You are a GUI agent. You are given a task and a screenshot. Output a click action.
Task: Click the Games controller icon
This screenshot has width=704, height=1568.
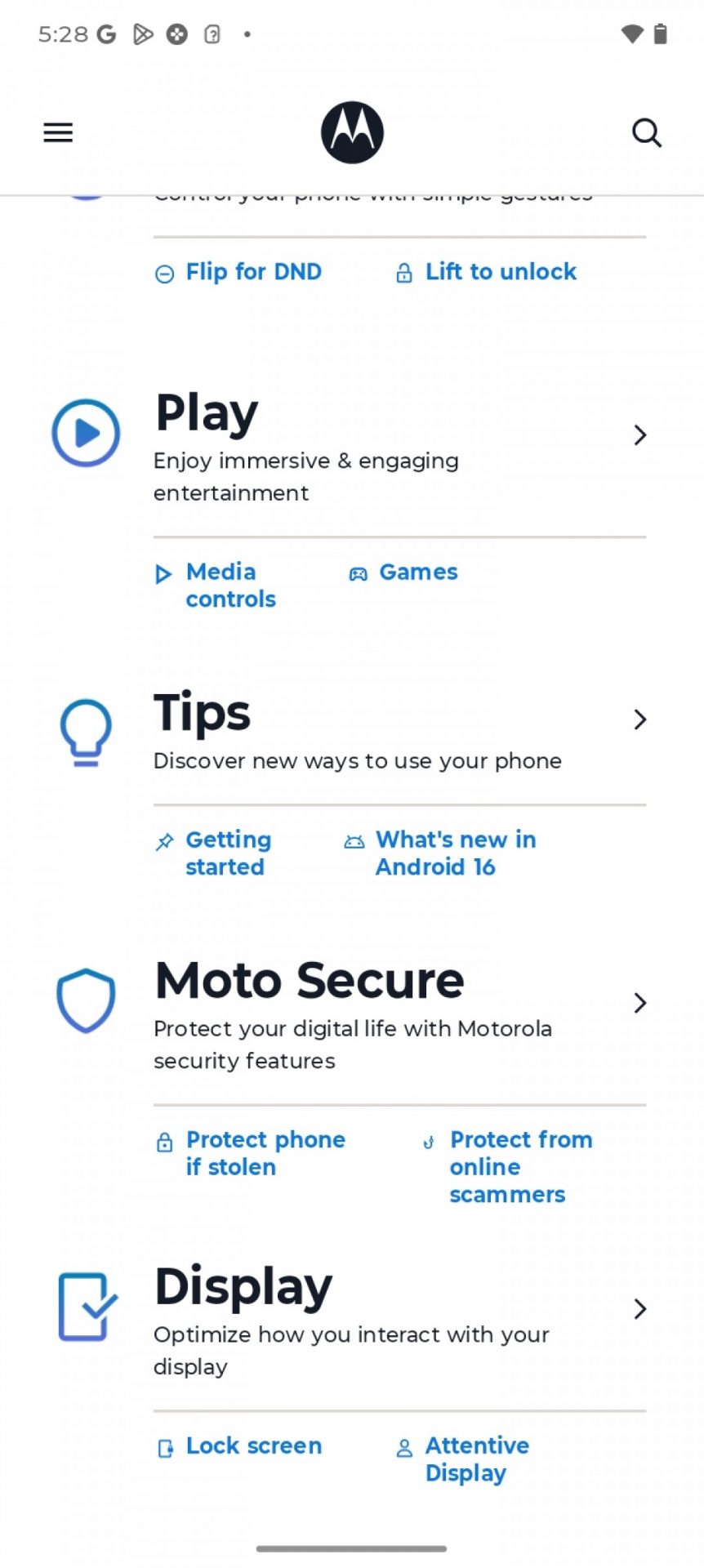[358, 574]
